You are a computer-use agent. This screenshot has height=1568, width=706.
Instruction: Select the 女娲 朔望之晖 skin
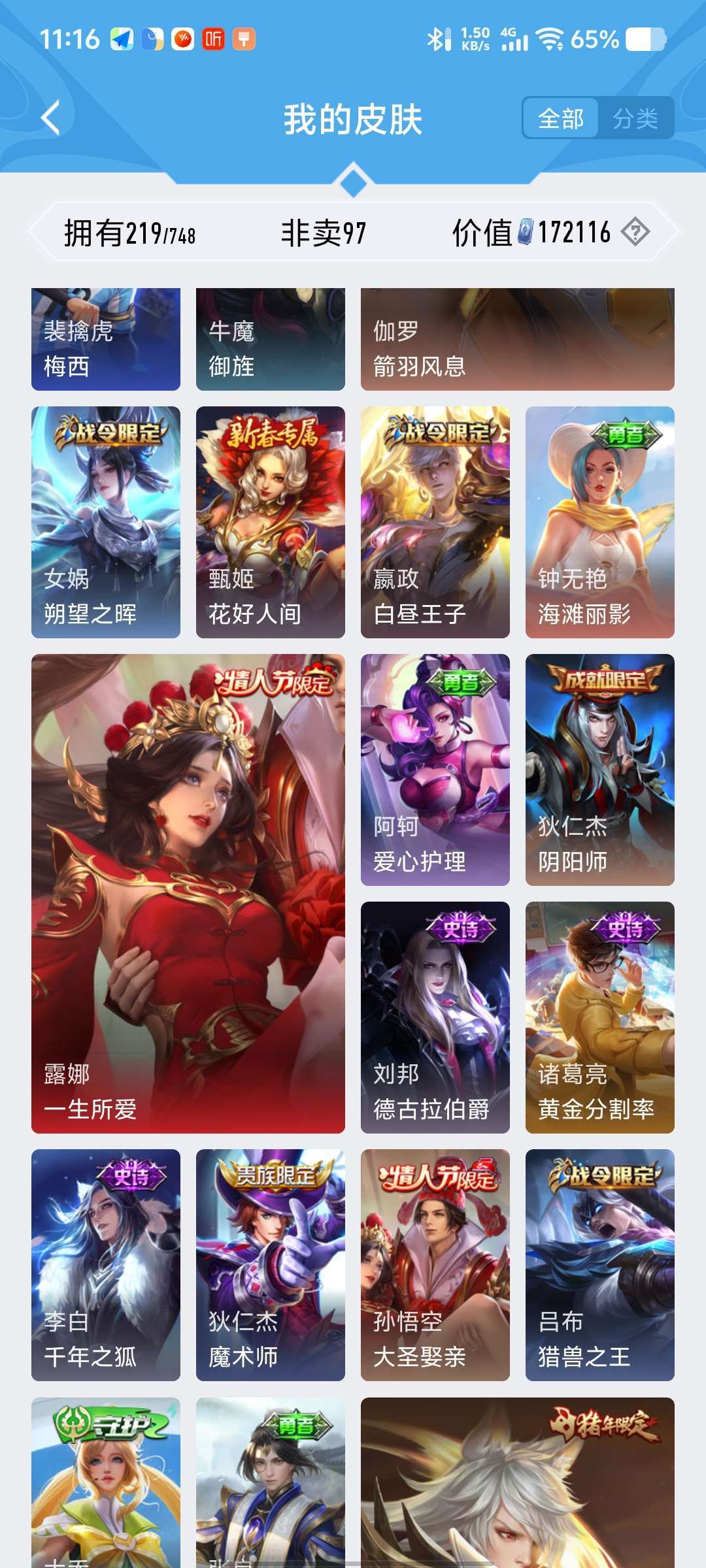tap(105, 523)
